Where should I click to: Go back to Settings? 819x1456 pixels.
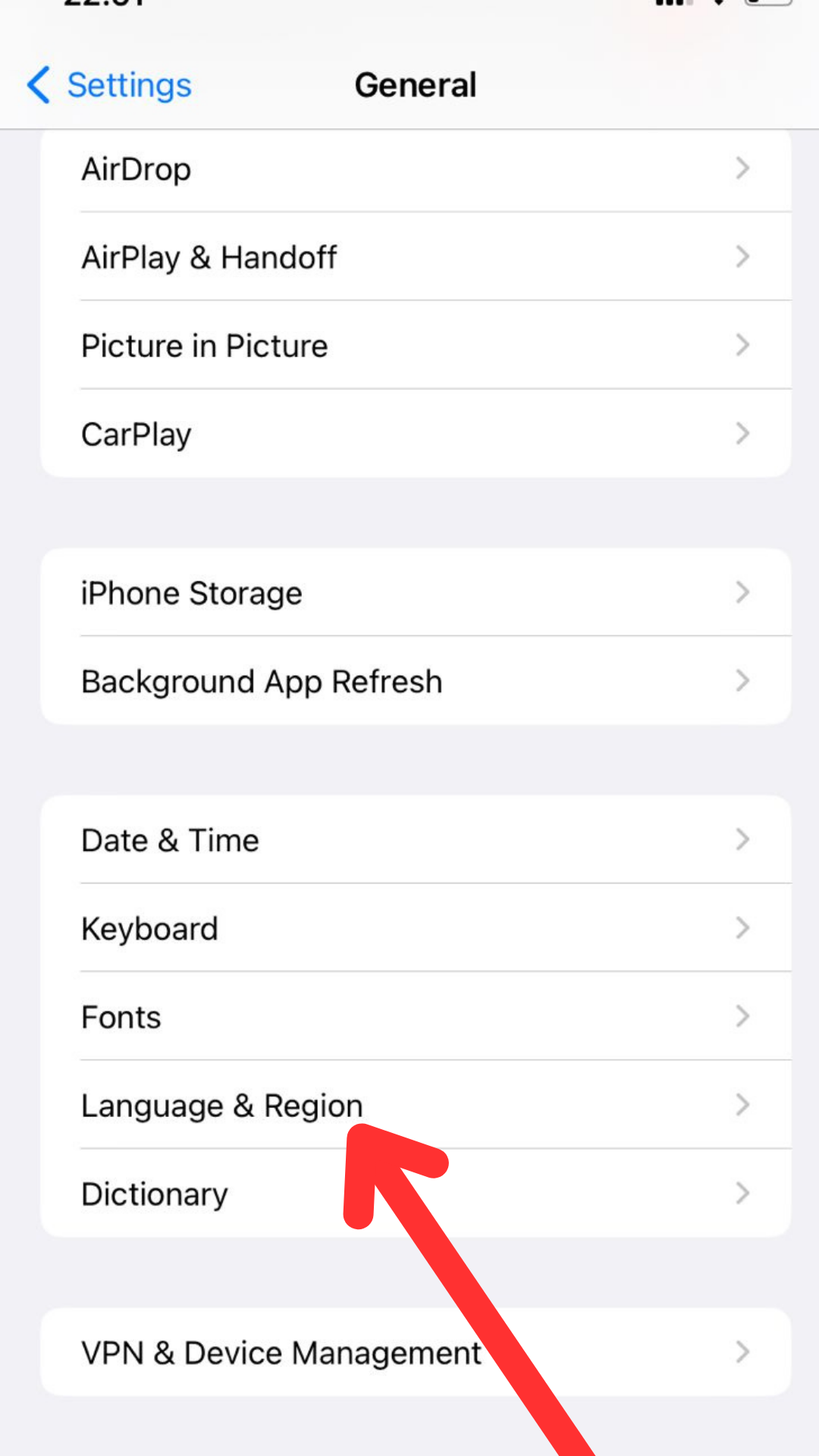point(109,85)
